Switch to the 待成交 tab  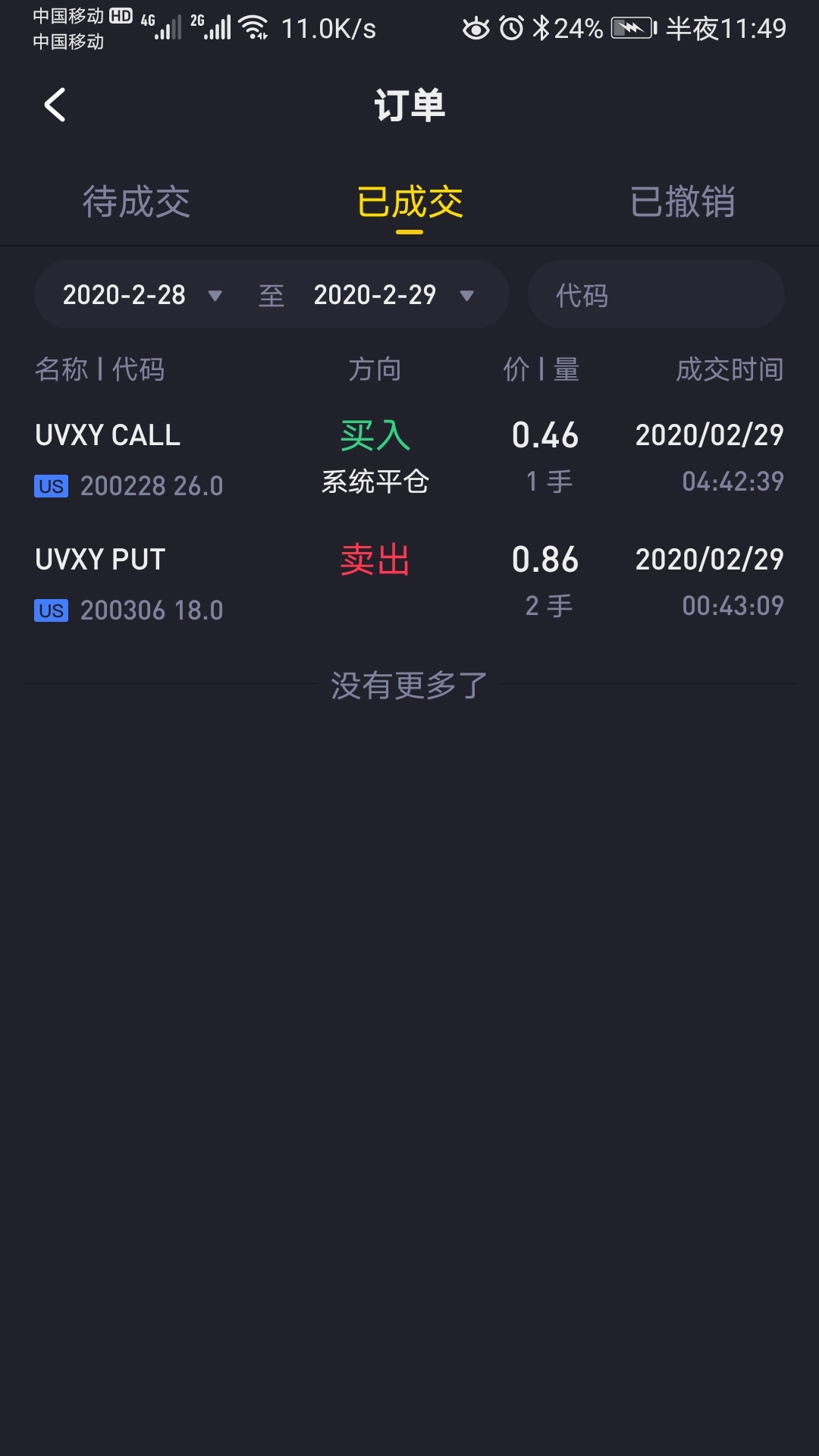[136, 202]
